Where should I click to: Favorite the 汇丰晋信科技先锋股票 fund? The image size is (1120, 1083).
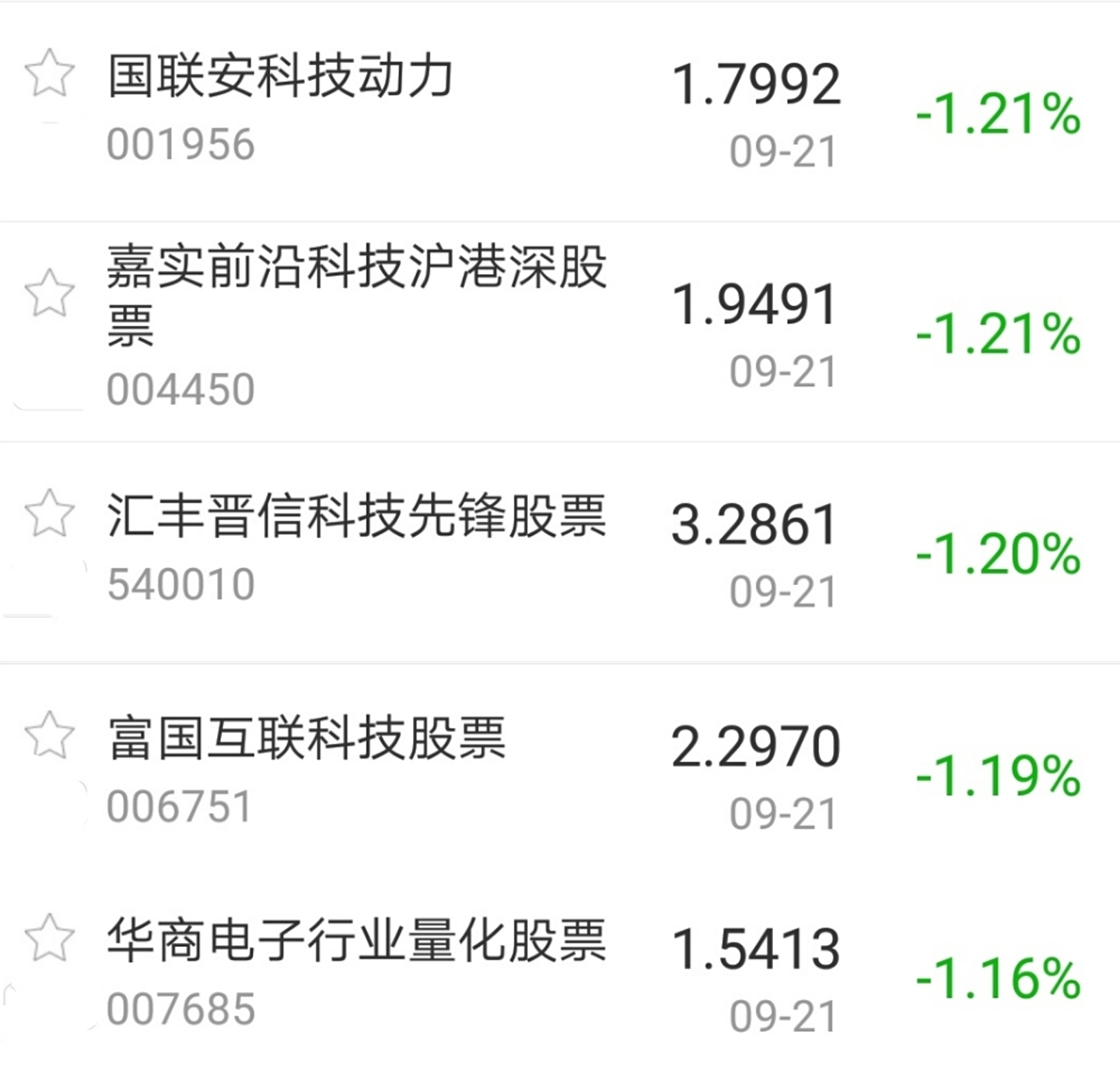[50, 514]
